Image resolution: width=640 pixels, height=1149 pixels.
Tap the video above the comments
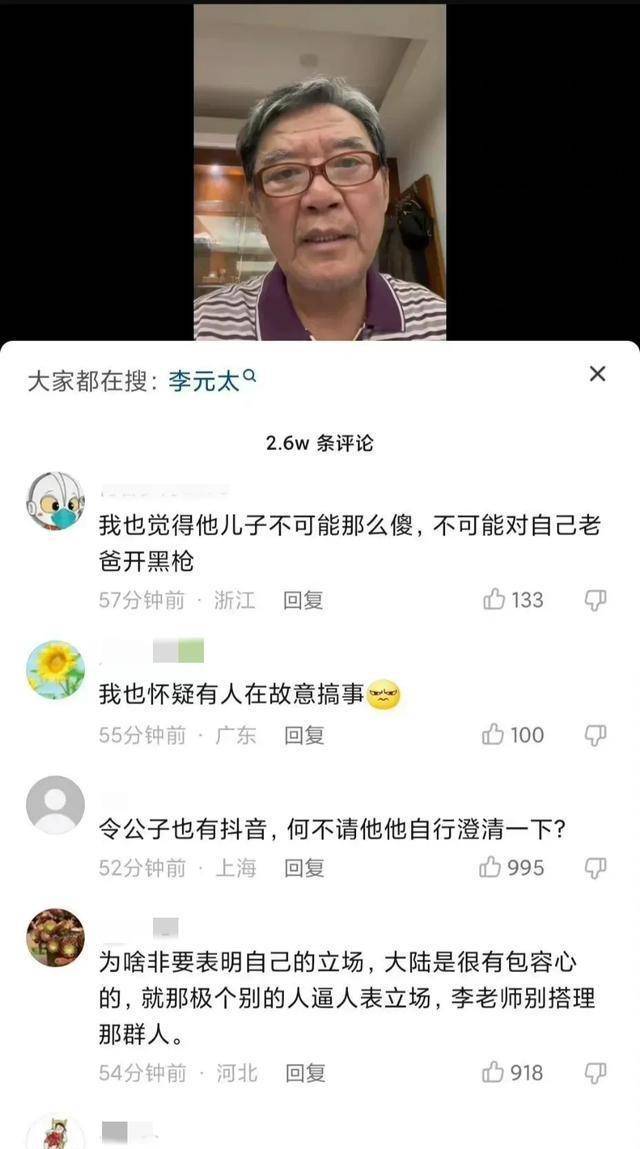coord(320,170)
